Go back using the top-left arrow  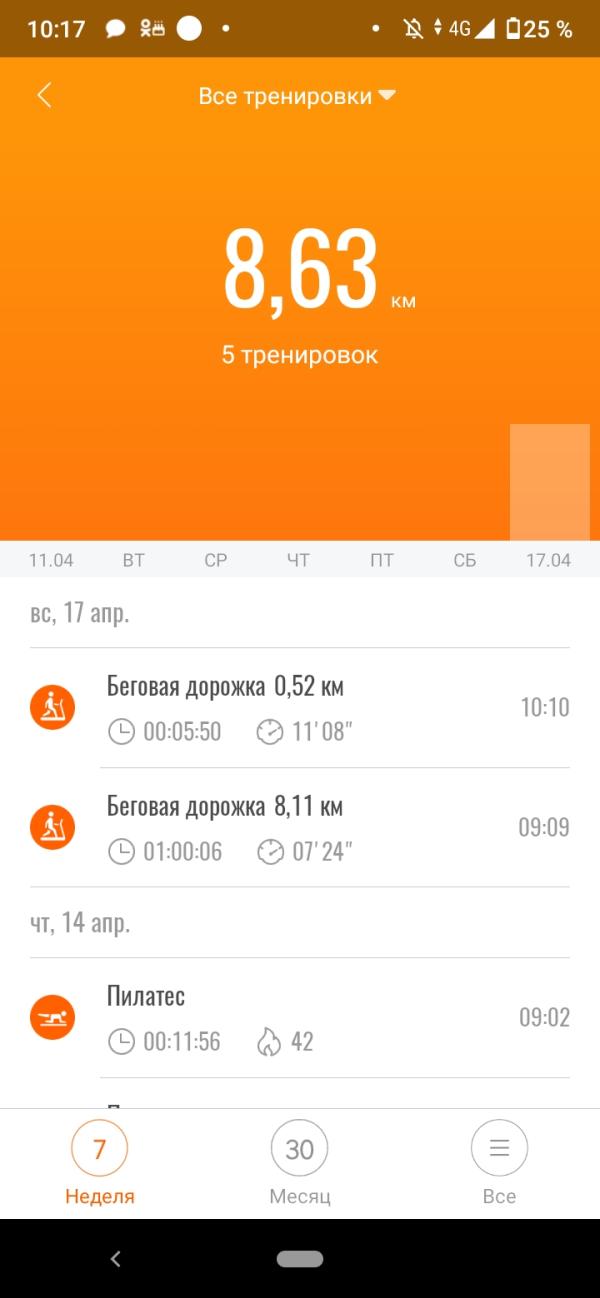tap(44, 95)
